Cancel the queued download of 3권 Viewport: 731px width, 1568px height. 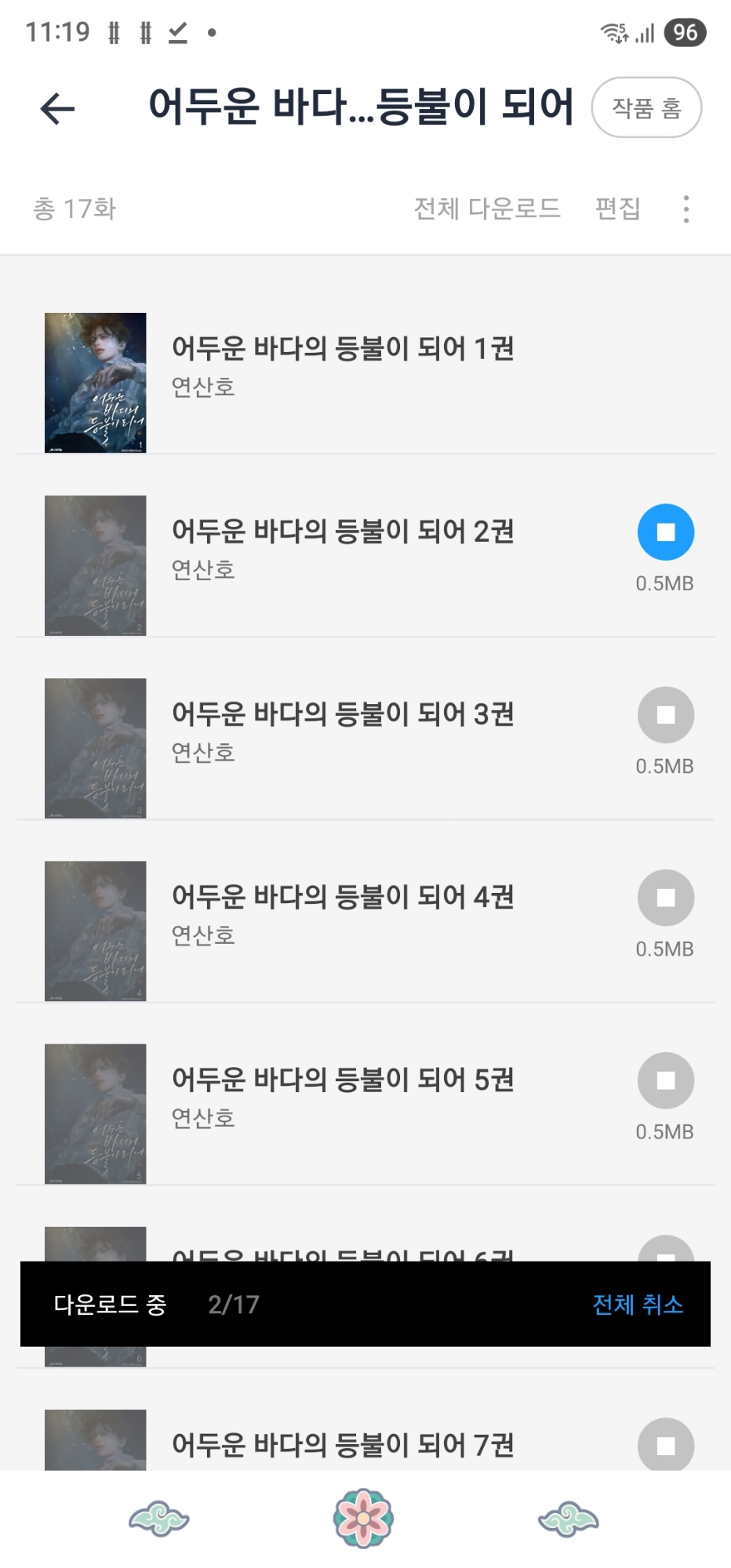tap(665, 715)
